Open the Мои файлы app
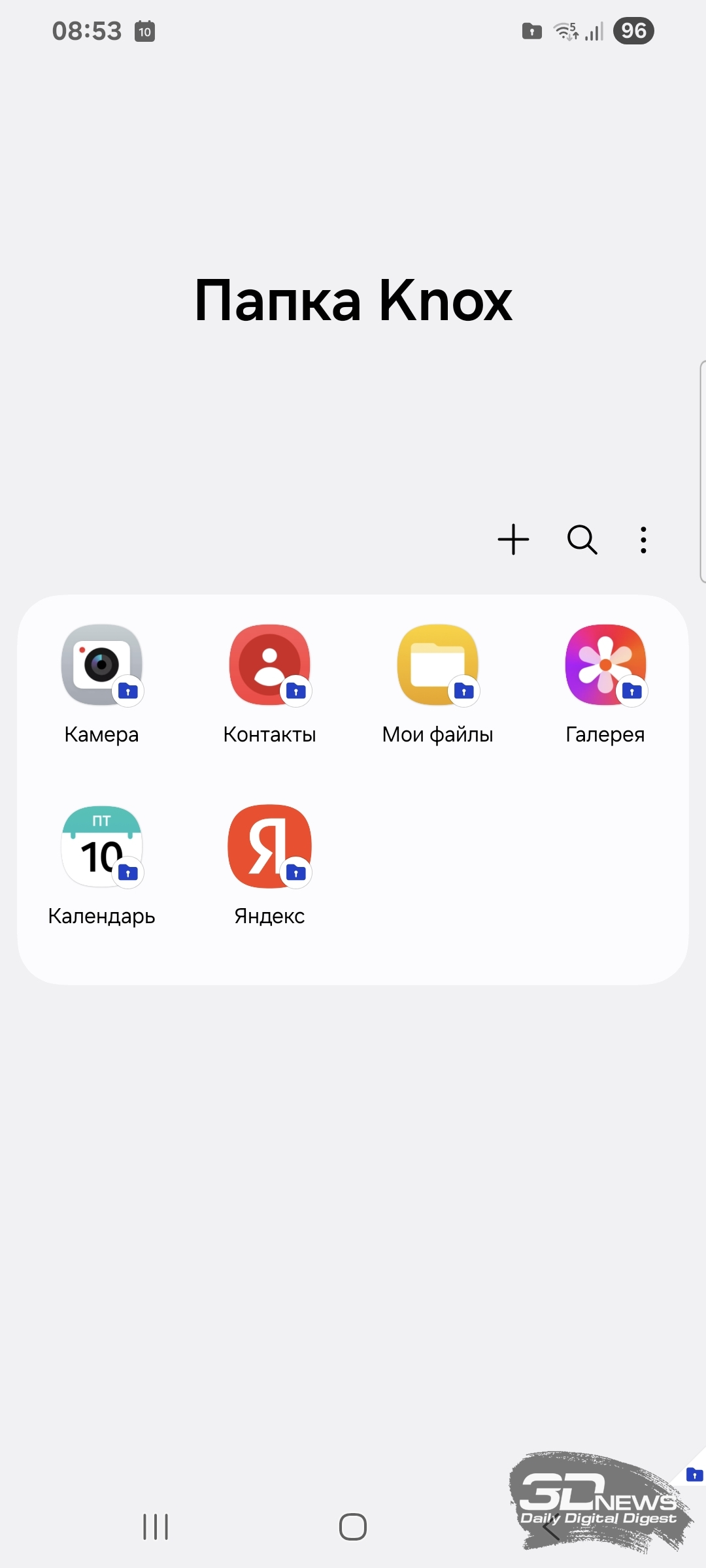Image resolution: width=706 pixels, height=1568 pixels. point(437,665)
